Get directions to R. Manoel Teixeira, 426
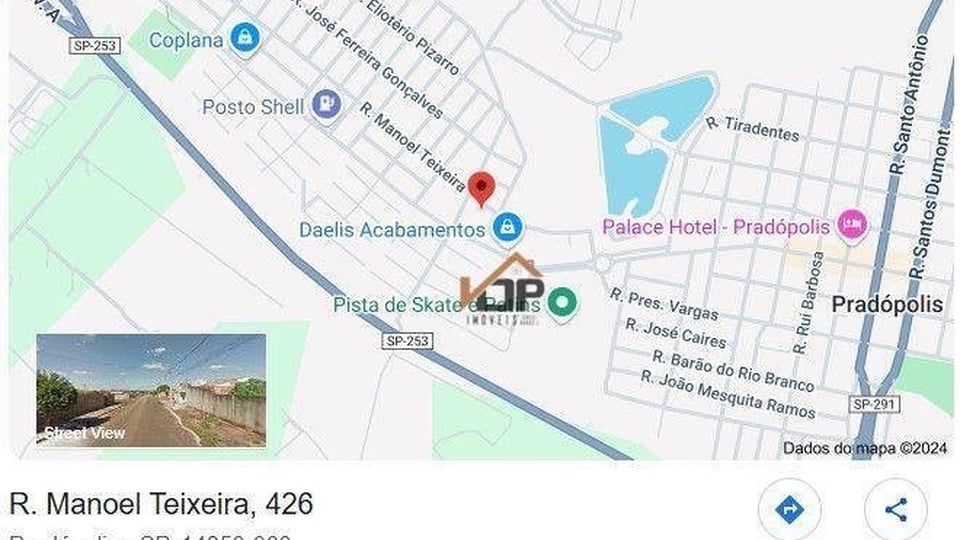The width and height of the screenshot is (960, 540). 789,510
